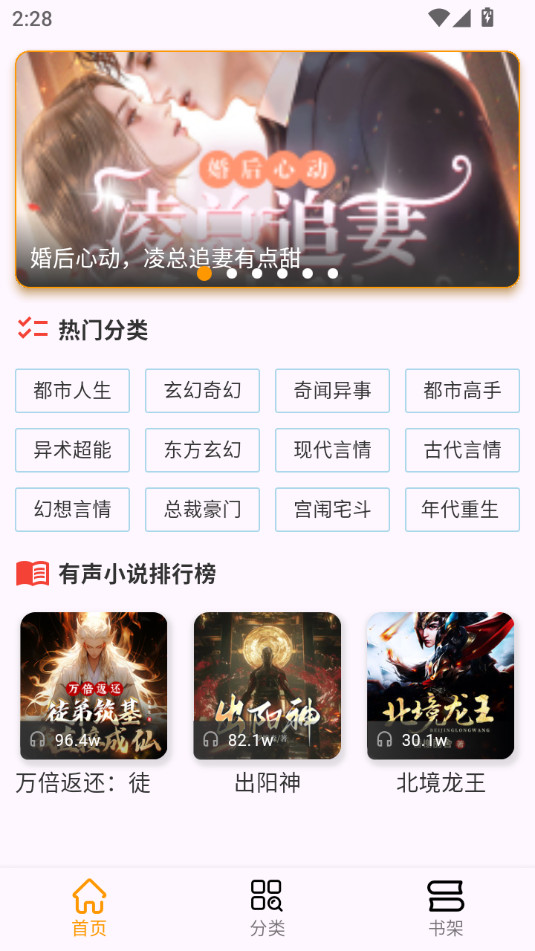Browse the 异术超能 category

coord(72,450)
